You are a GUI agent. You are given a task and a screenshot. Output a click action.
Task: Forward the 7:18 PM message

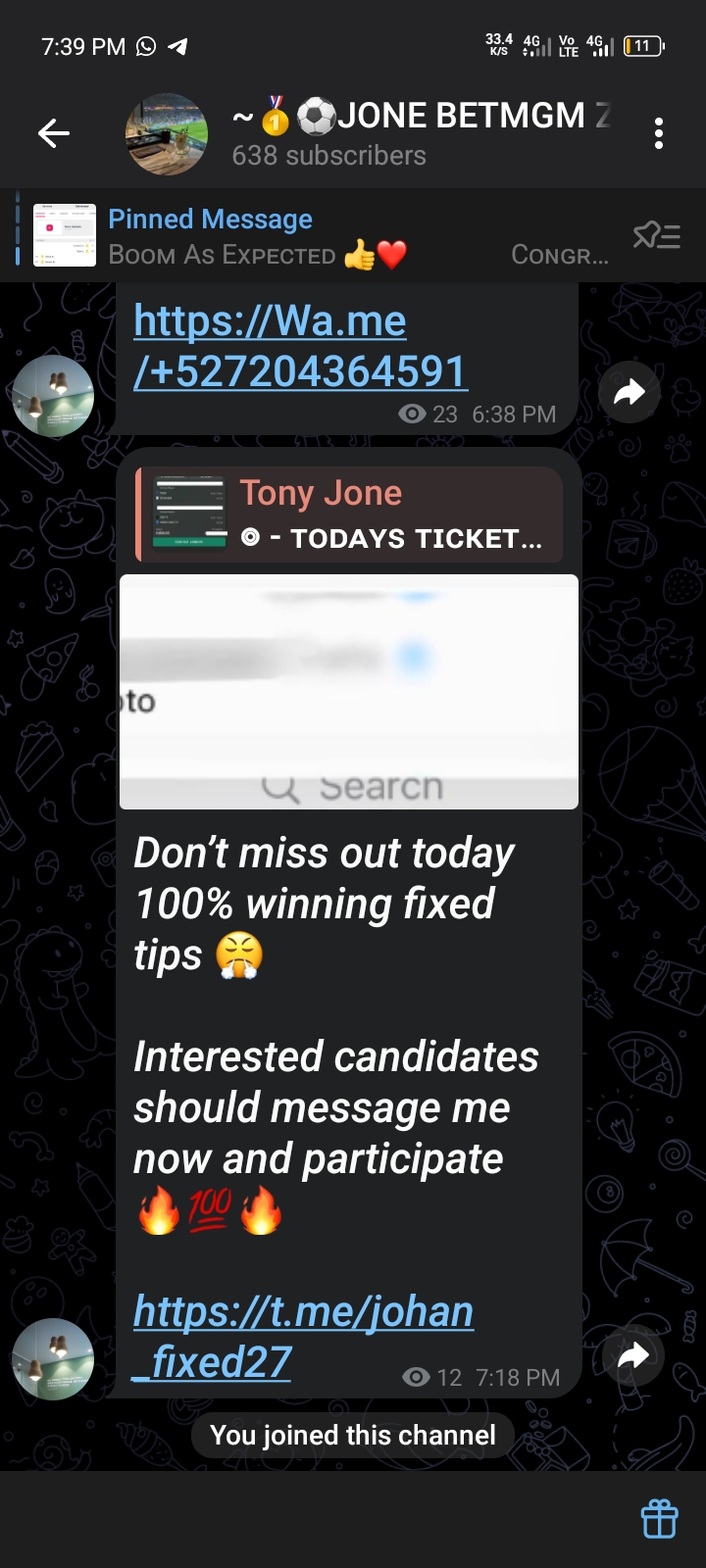point(633,1356)
